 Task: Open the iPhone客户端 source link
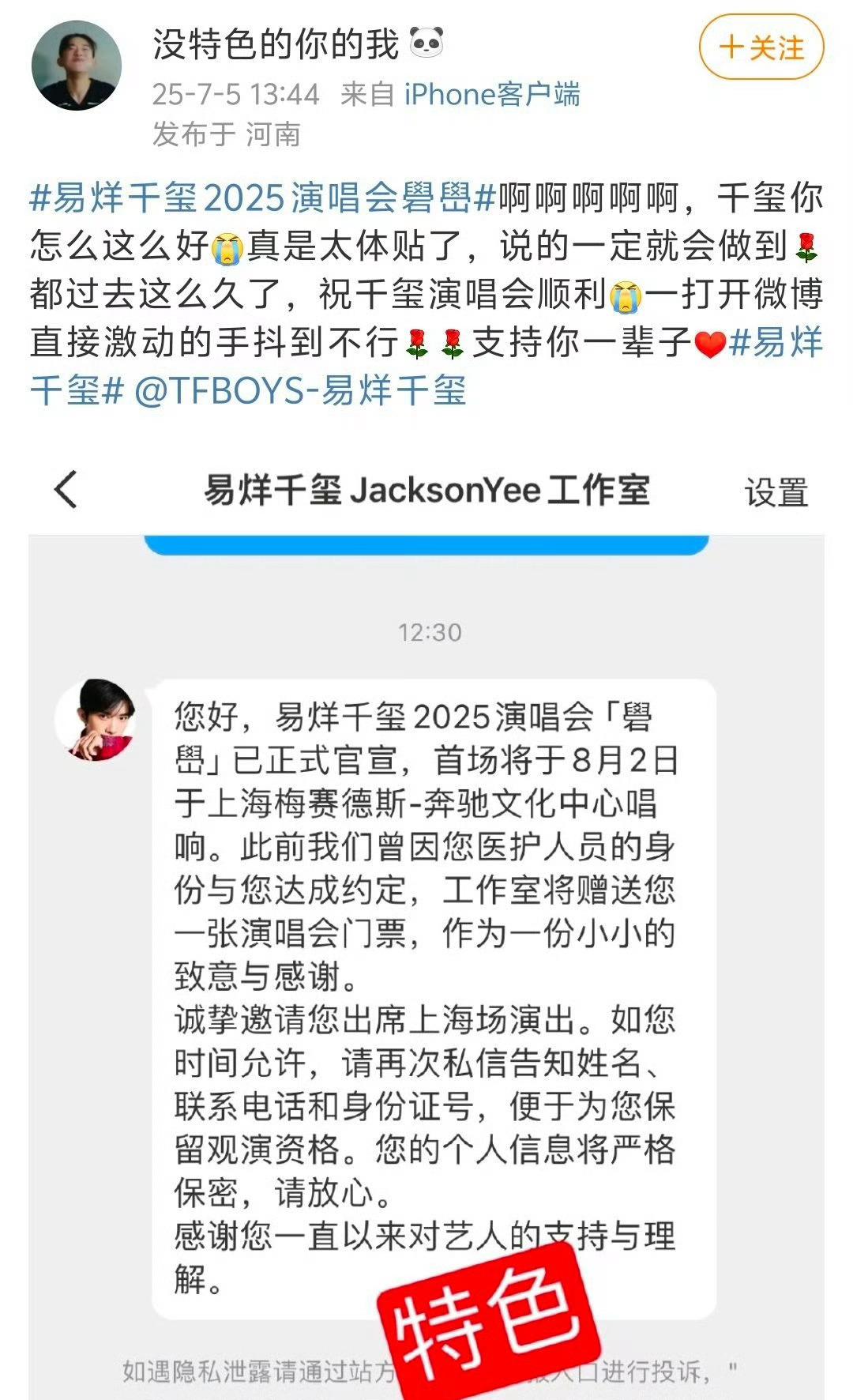pos(492,94)
